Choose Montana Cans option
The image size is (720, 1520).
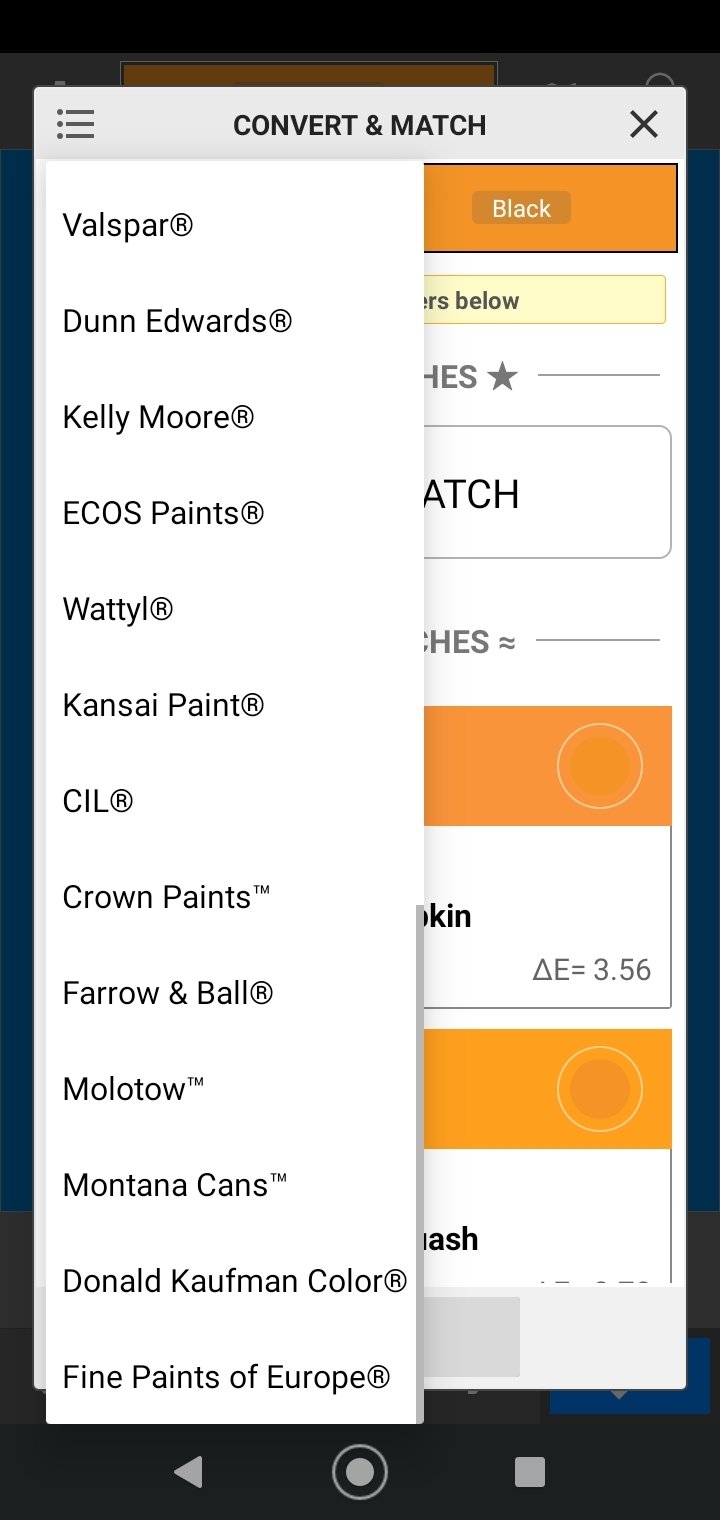[x=232, y=1185]
